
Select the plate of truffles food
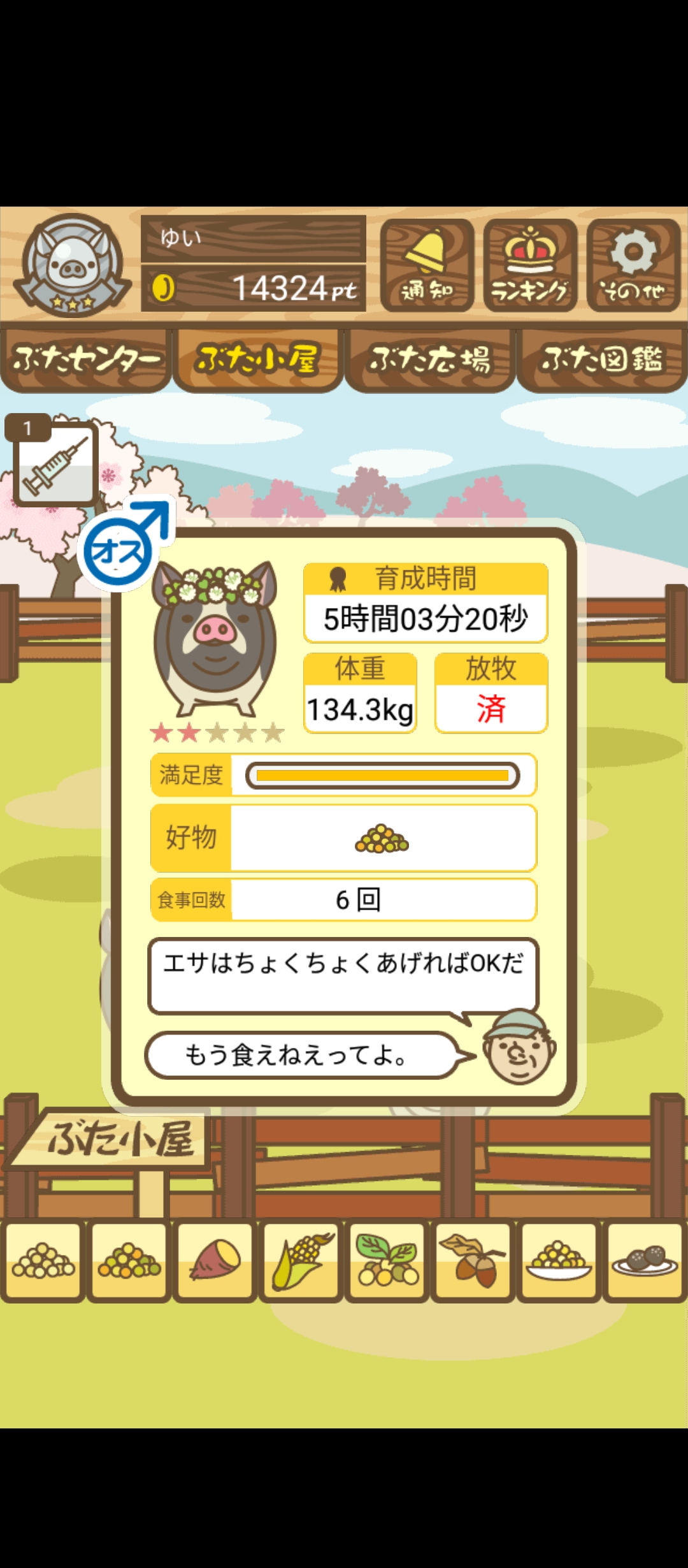pyautogui.click(x=645, y=1261)
